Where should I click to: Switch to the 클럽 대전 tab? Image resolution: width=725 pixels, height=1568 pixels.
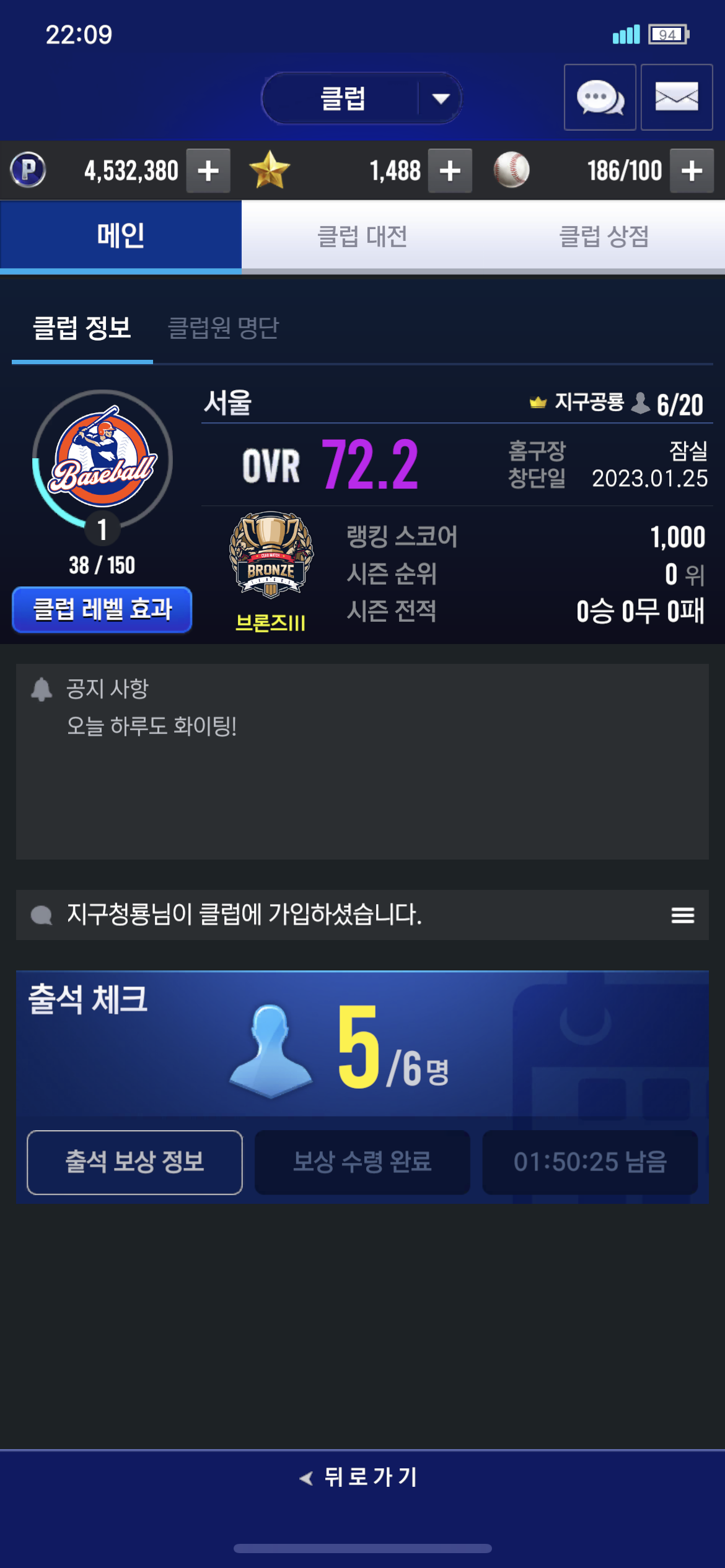(362, 236)
